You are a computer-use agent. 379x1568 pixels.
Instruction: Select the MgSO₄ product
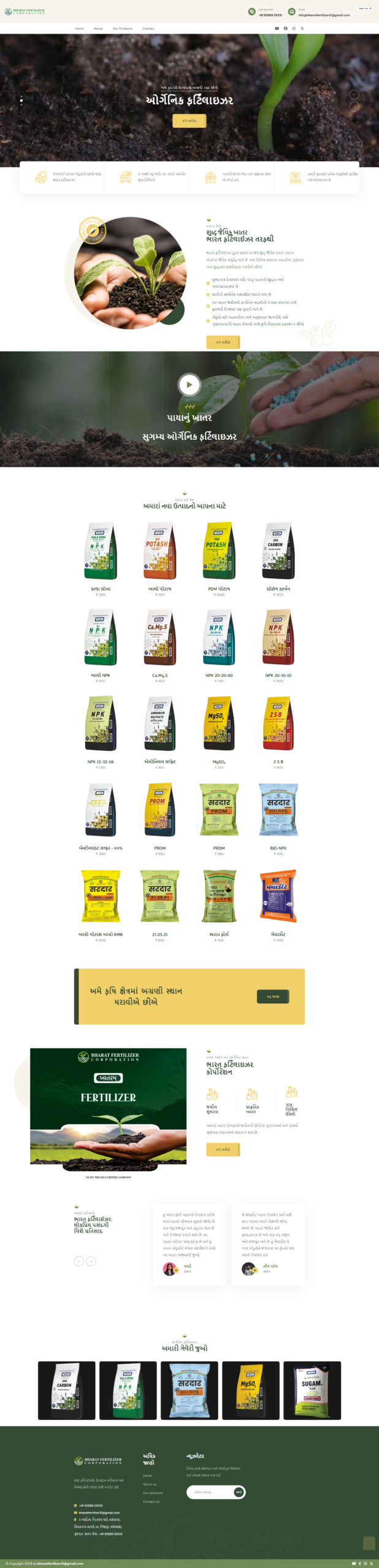click(x=219, y=724)
